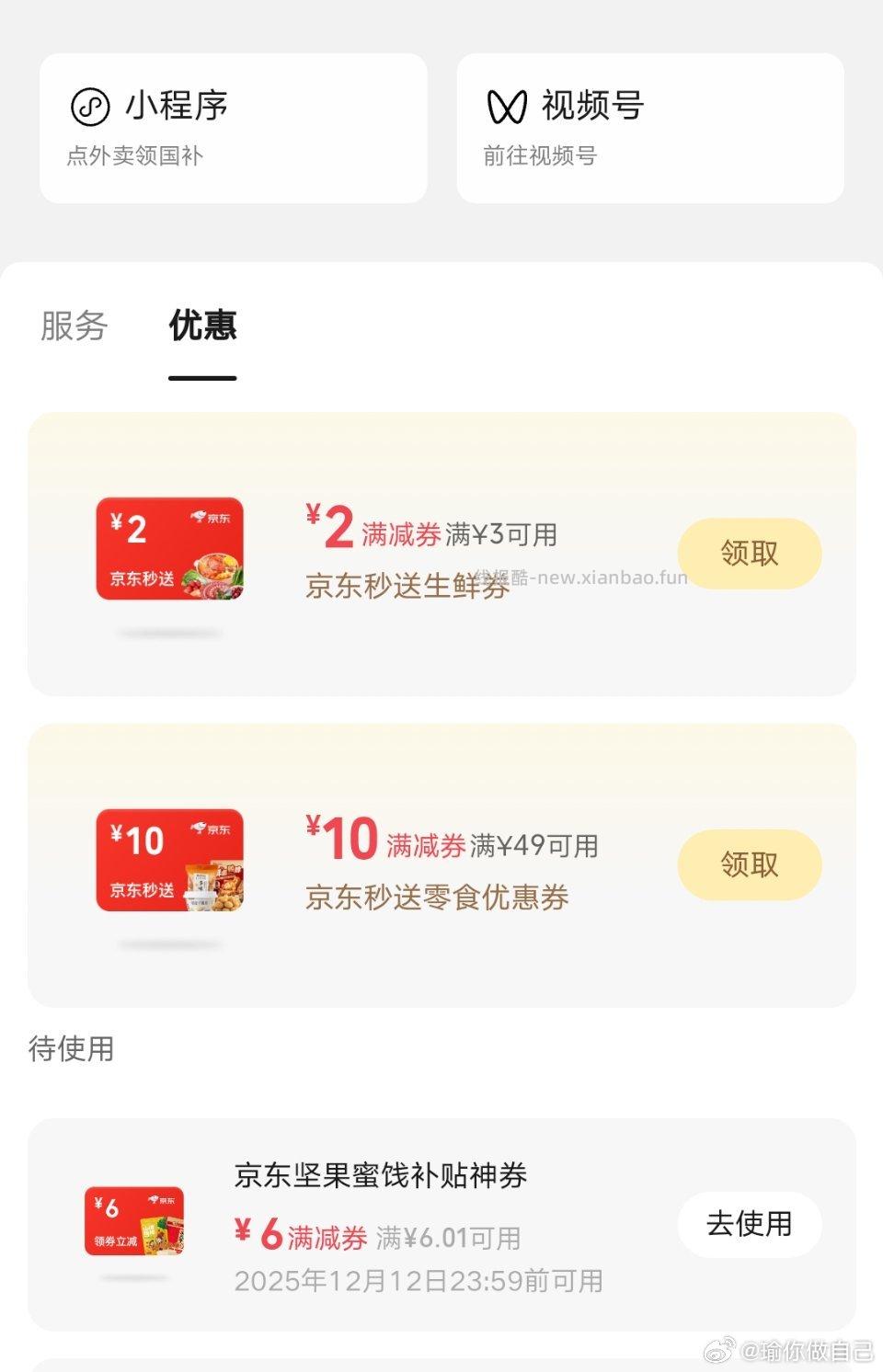The width and height of the screenshot is (883, 1372).
Task: Select the 优惠 tab
Action: tap(201, 326)
